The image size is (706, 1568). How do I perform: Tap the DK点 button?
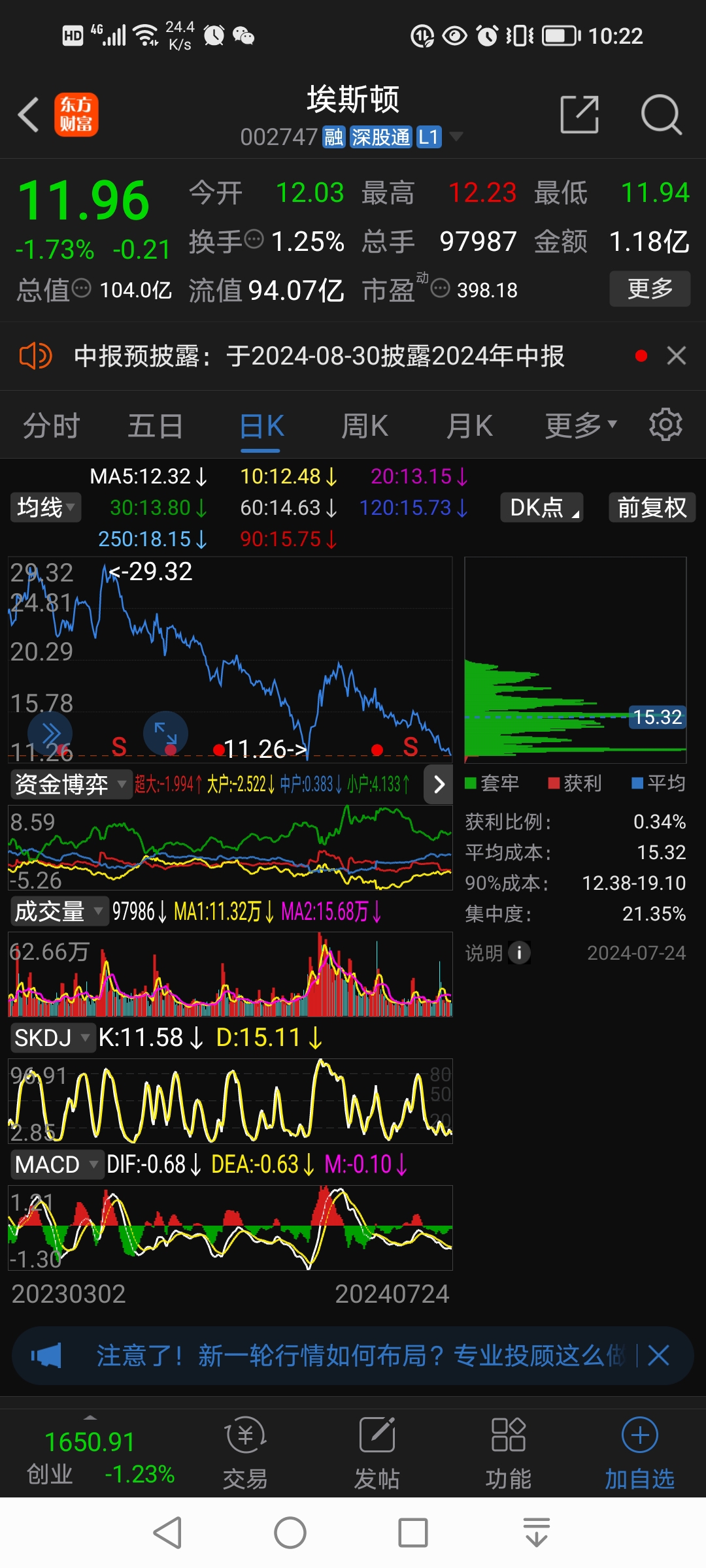tap(542, 508)
